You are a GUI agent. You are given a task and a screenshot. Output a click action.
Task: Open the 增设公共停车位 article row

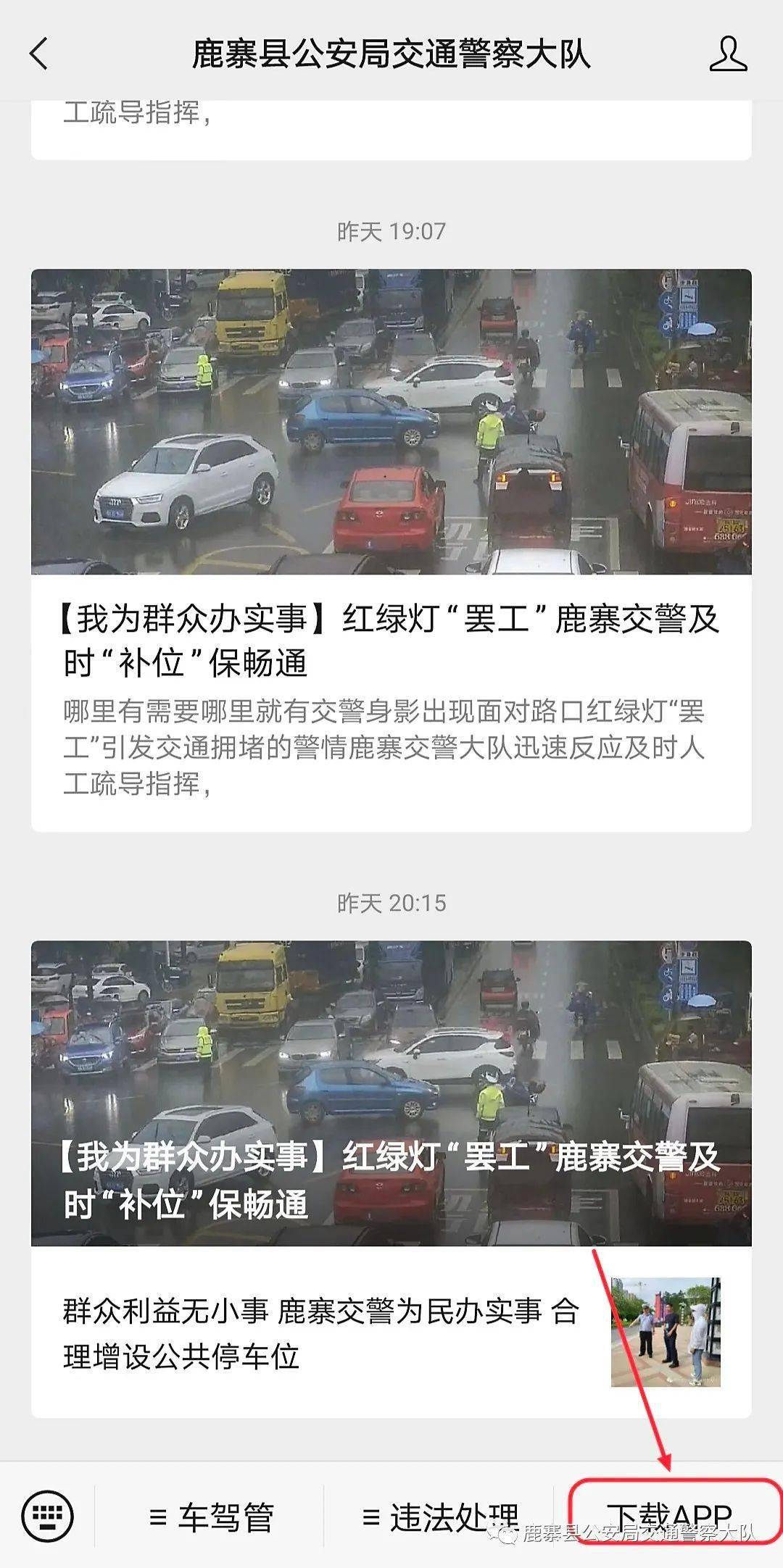(391, 1332)
